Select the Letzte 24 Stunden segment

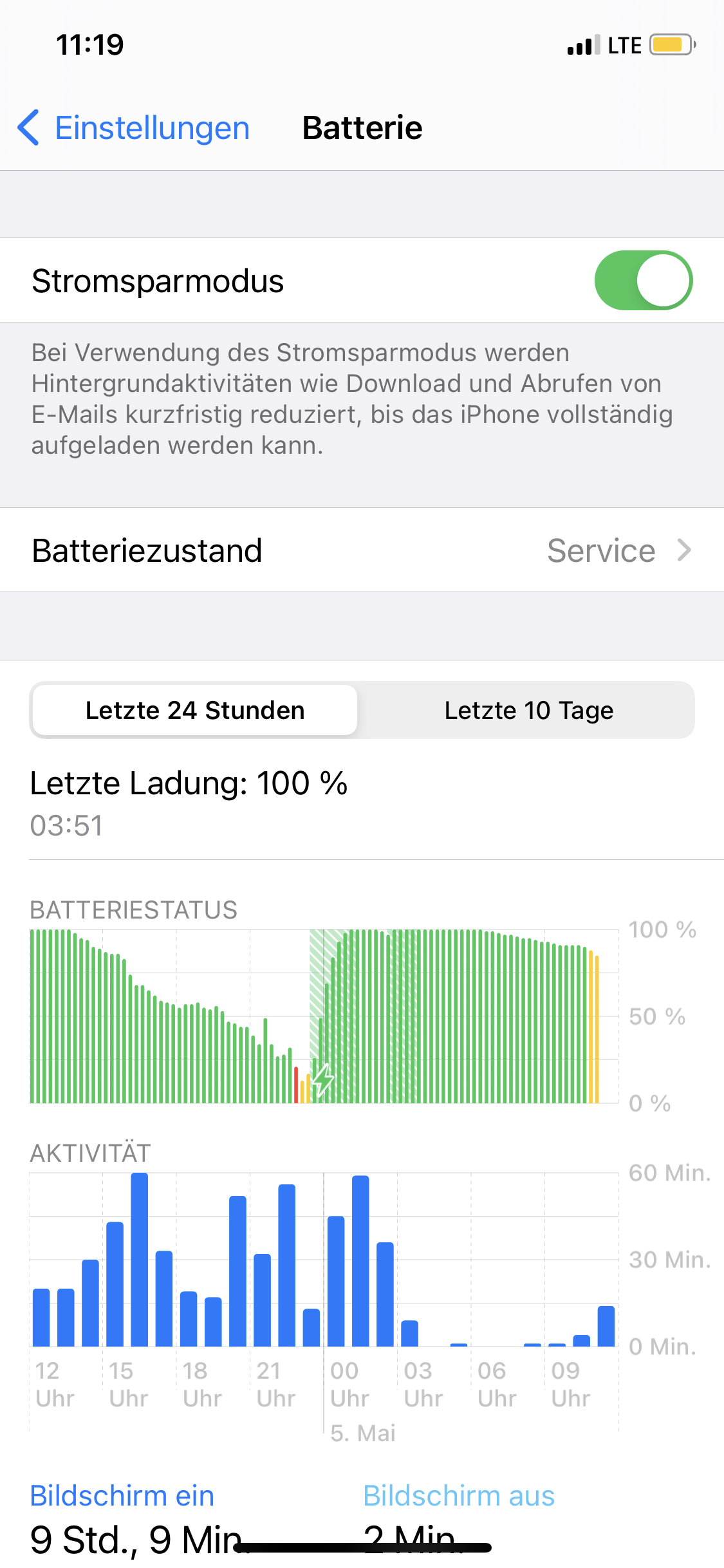click(x=195, y=710)
